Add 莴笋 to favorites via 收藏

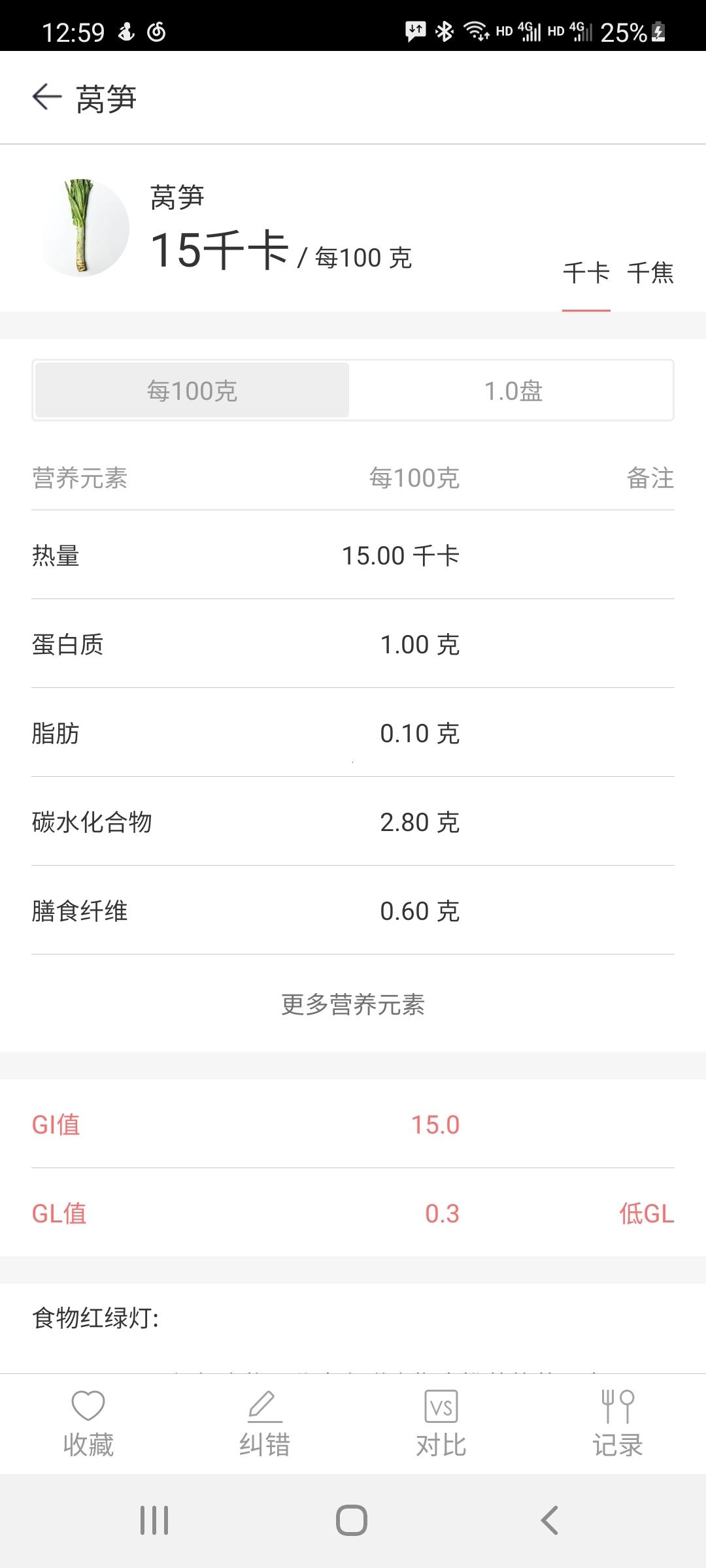[88, 1424]
